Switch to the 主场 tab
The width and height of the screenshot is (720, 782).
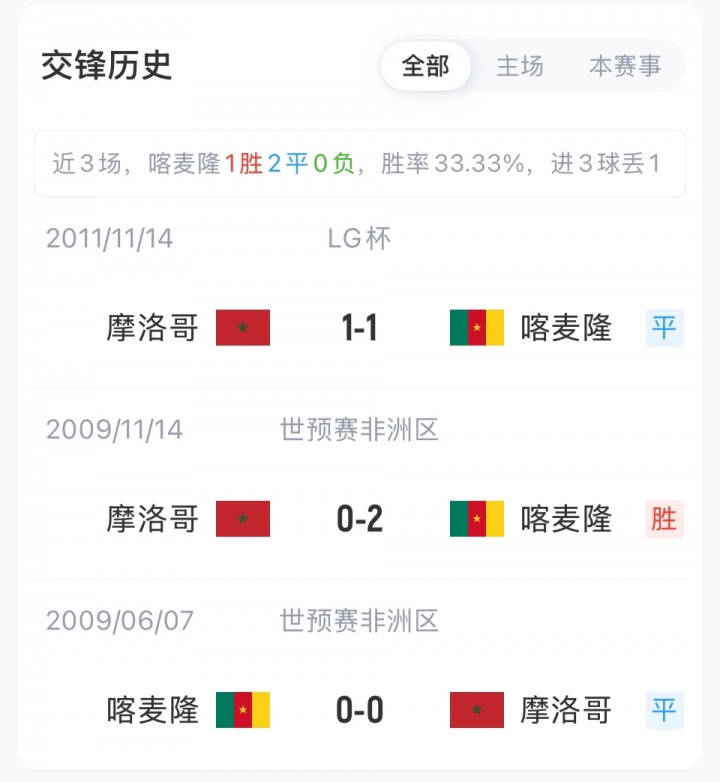point(520,67)
